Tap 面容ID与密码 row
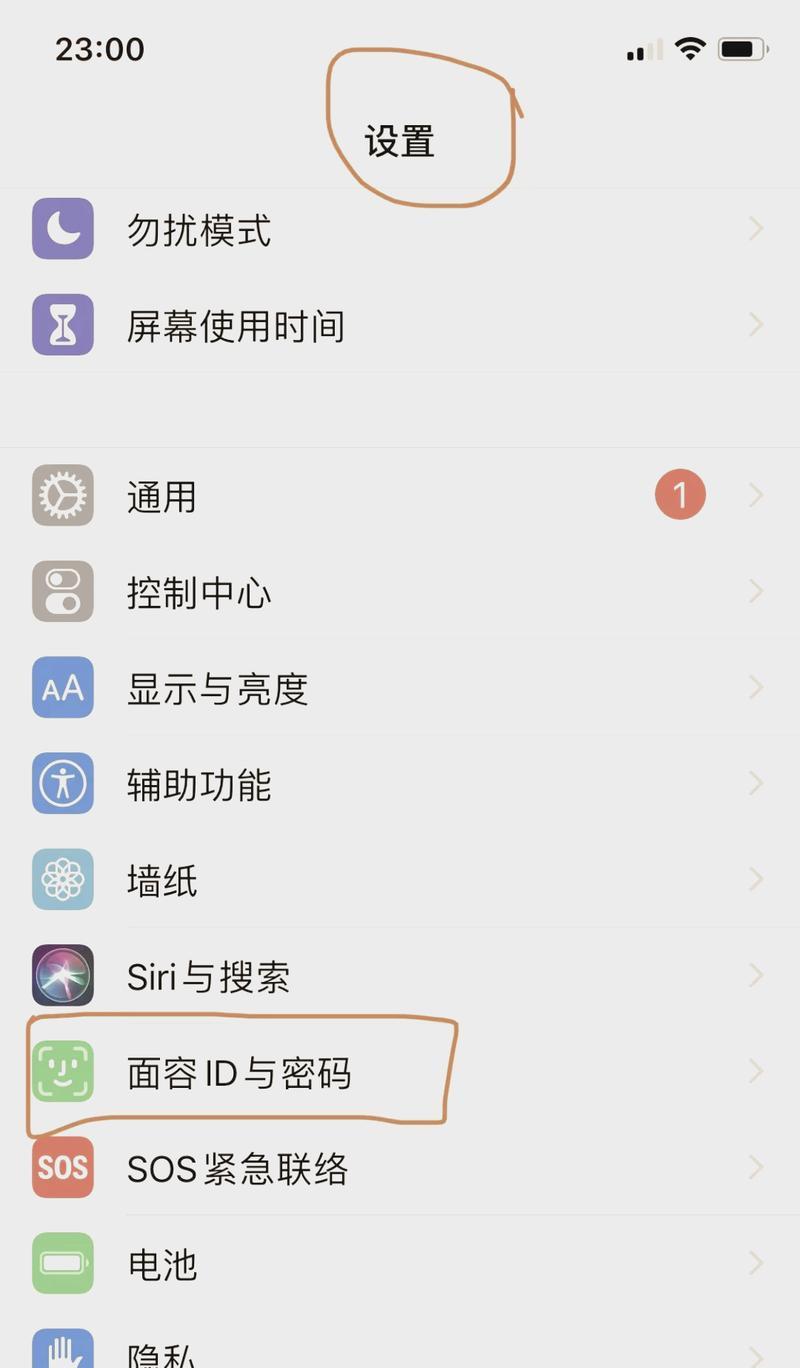The height and width of the screenshot is (1368, 800). click(400, 1071)
